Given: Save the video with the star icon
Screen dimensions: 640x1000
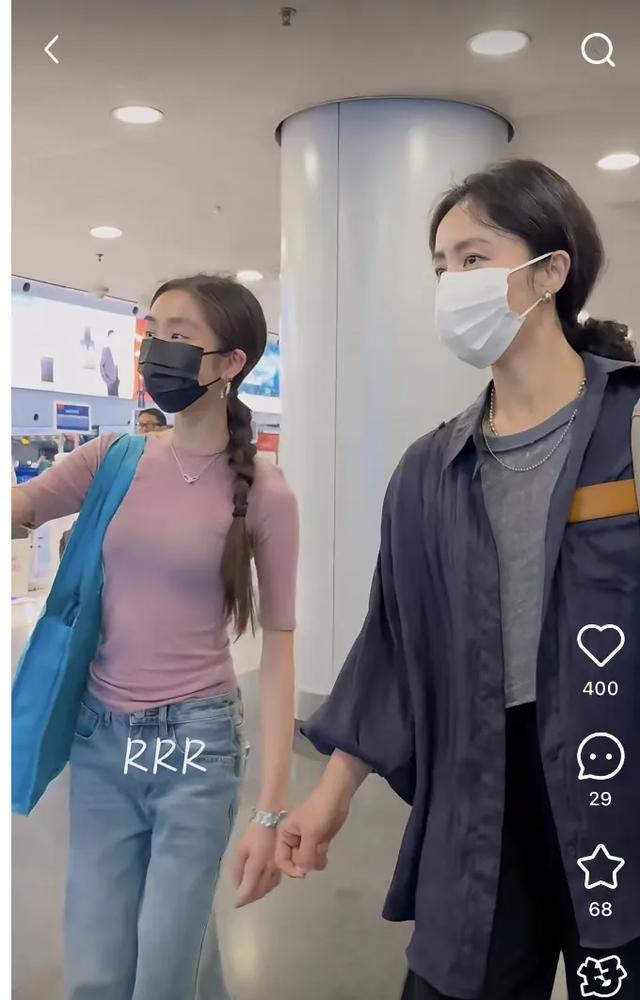Looking at the screenshot, I should [x=600, y=867].
